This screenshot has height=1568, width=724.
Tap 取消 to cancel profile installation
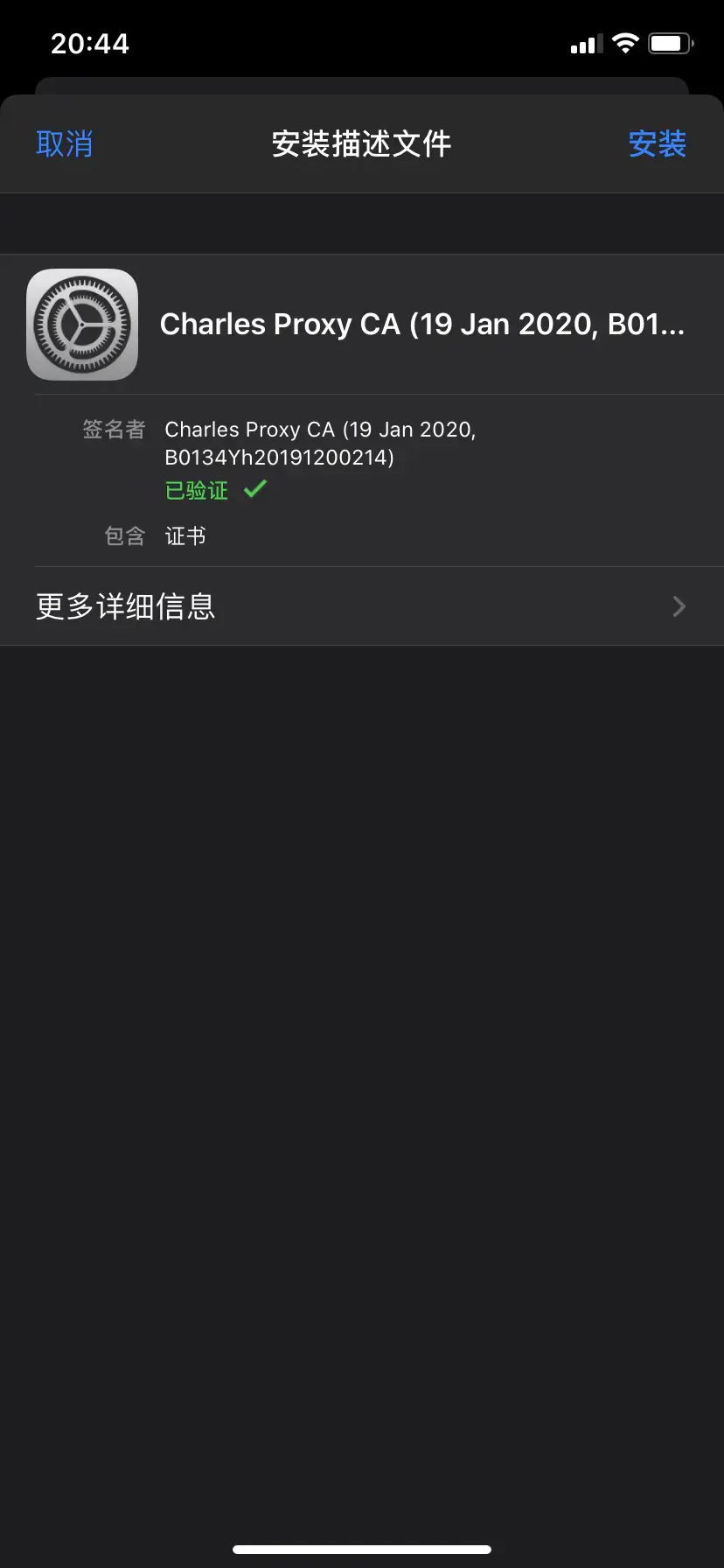(x=64, y=143)
